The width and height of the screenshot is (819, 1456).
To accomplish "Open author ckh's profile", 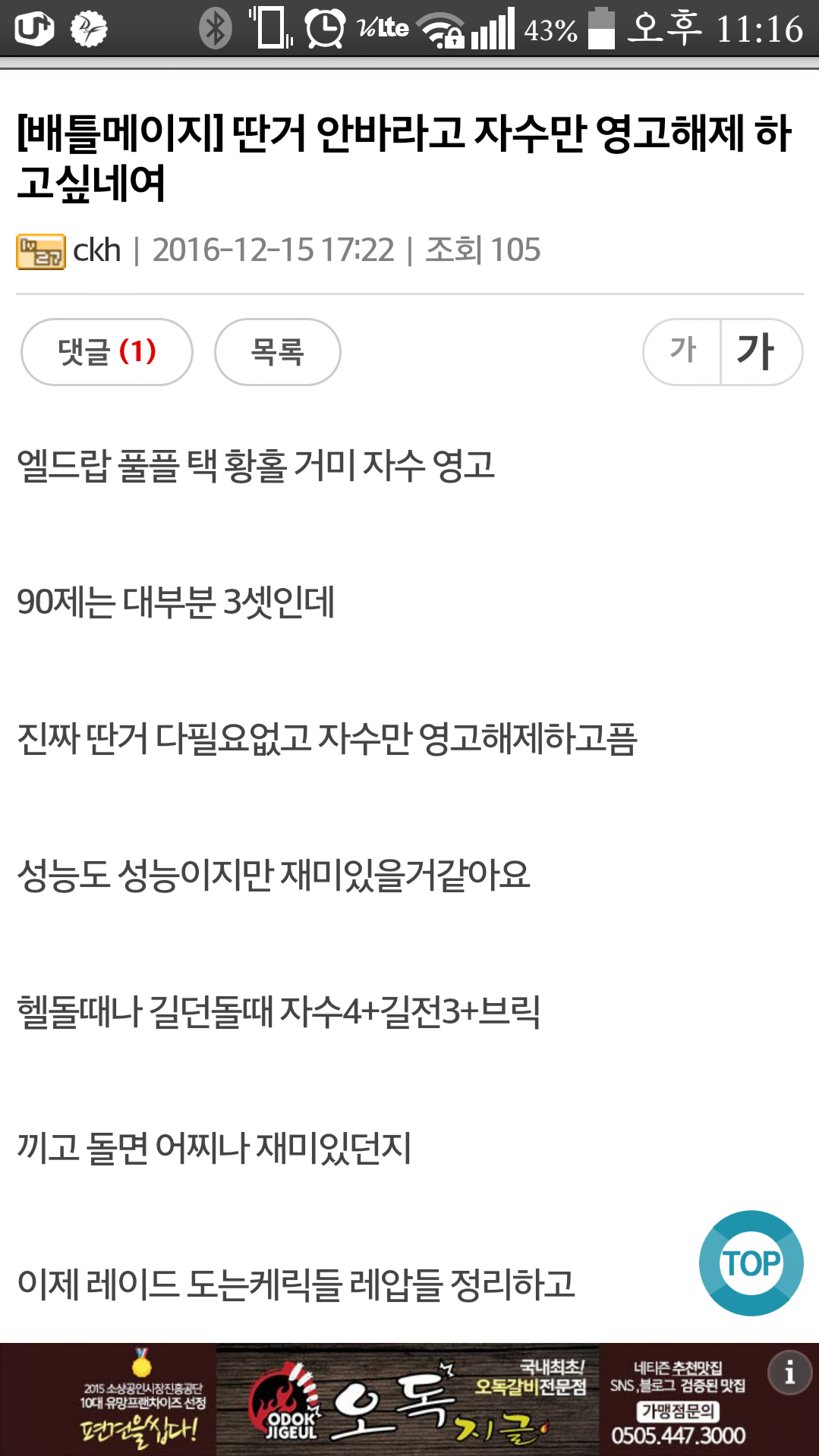I will point(96,250).
